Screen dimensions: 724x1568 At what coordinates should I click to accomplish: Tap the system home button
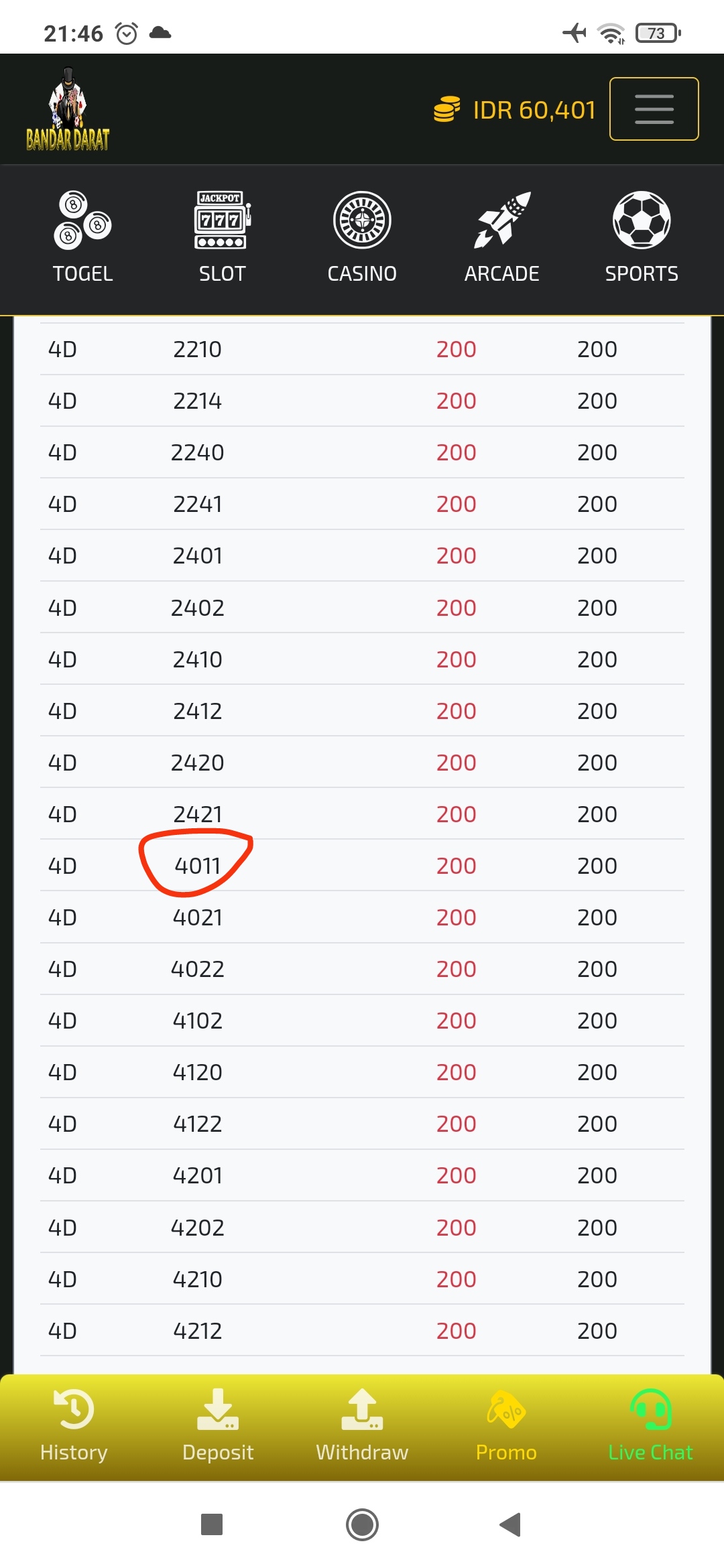pyautogui.click(x=362, y=1524)
